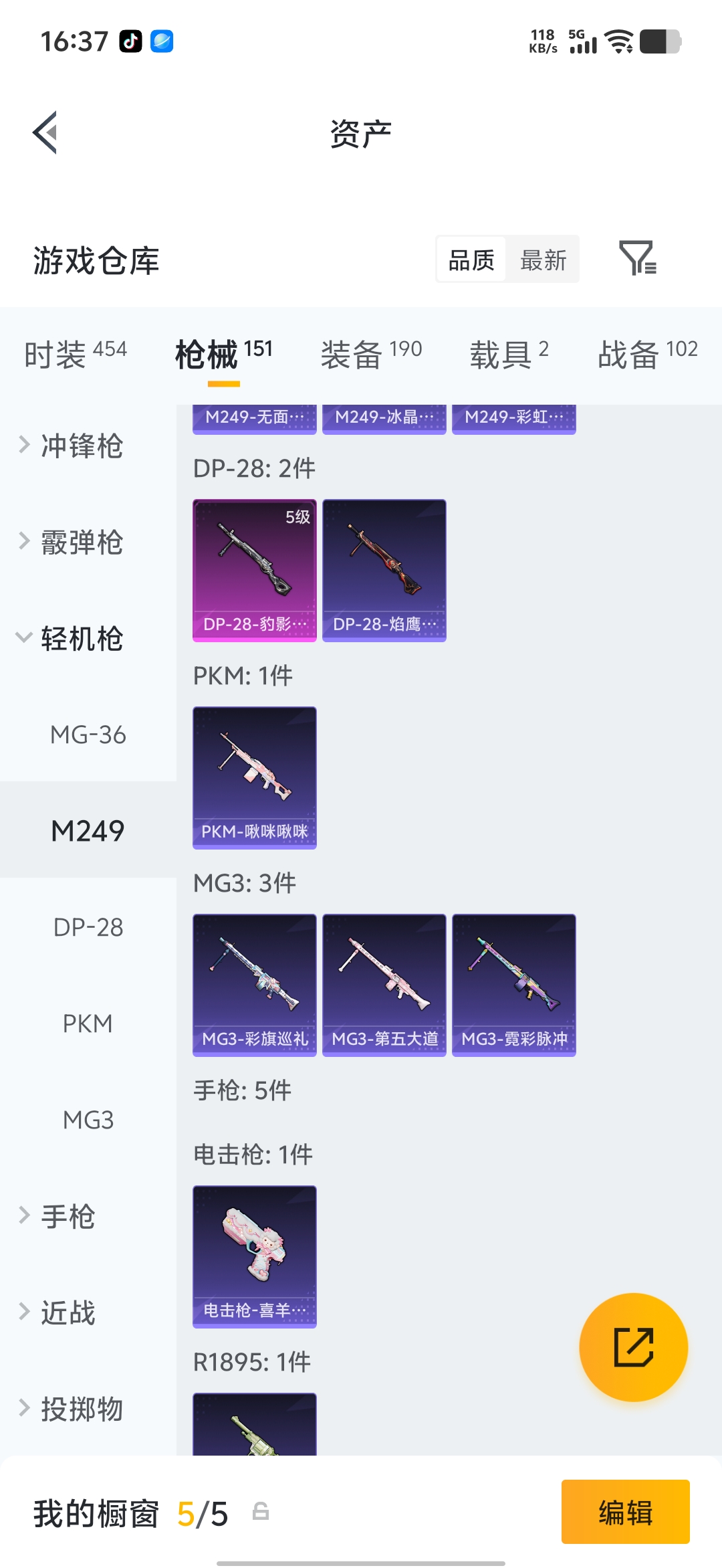Open the DP-28-豹影 level 5 skin

(255, 571)
